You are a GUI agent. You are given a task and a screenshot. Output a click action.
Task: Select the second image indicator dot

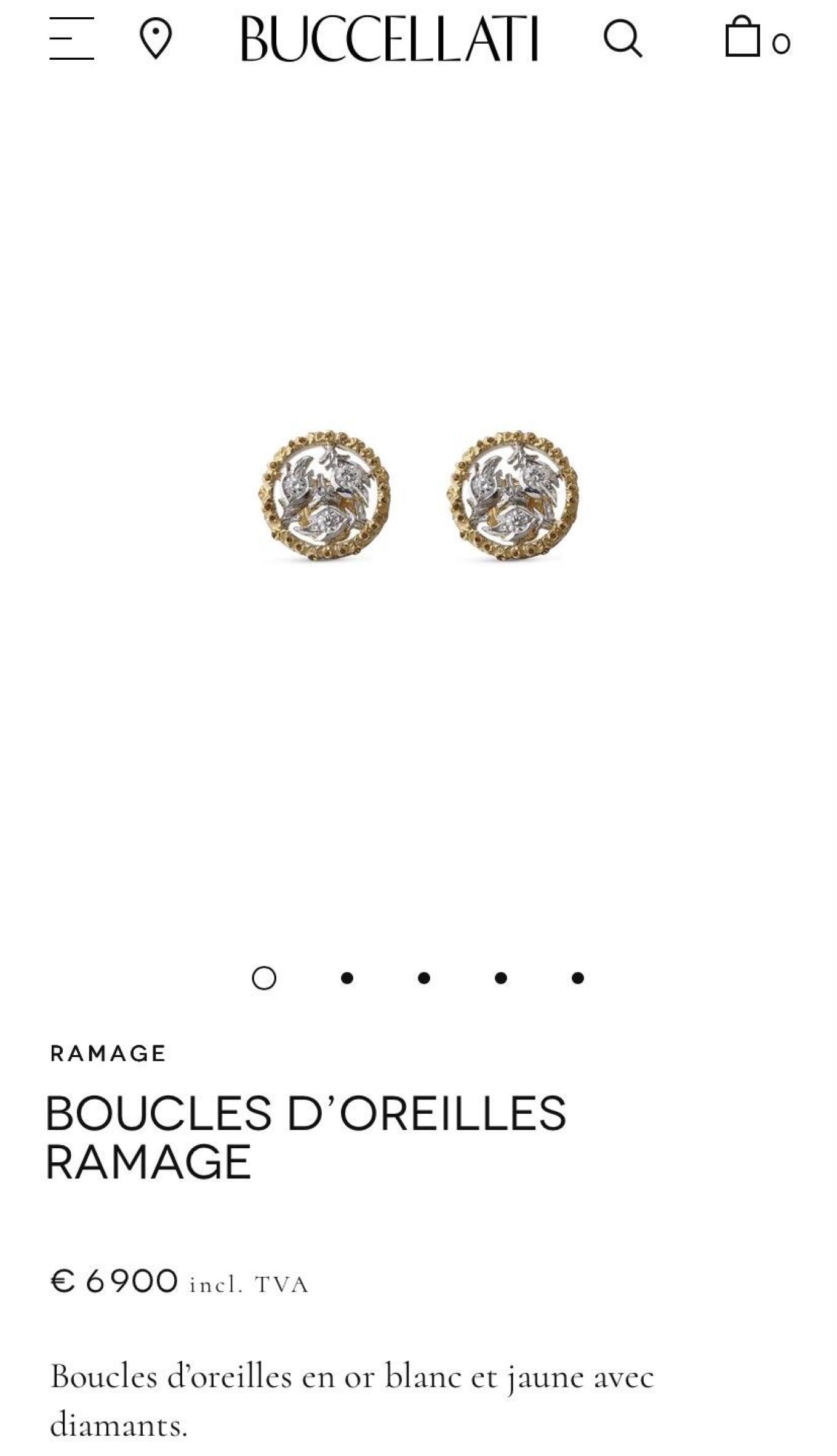[347, 978]
